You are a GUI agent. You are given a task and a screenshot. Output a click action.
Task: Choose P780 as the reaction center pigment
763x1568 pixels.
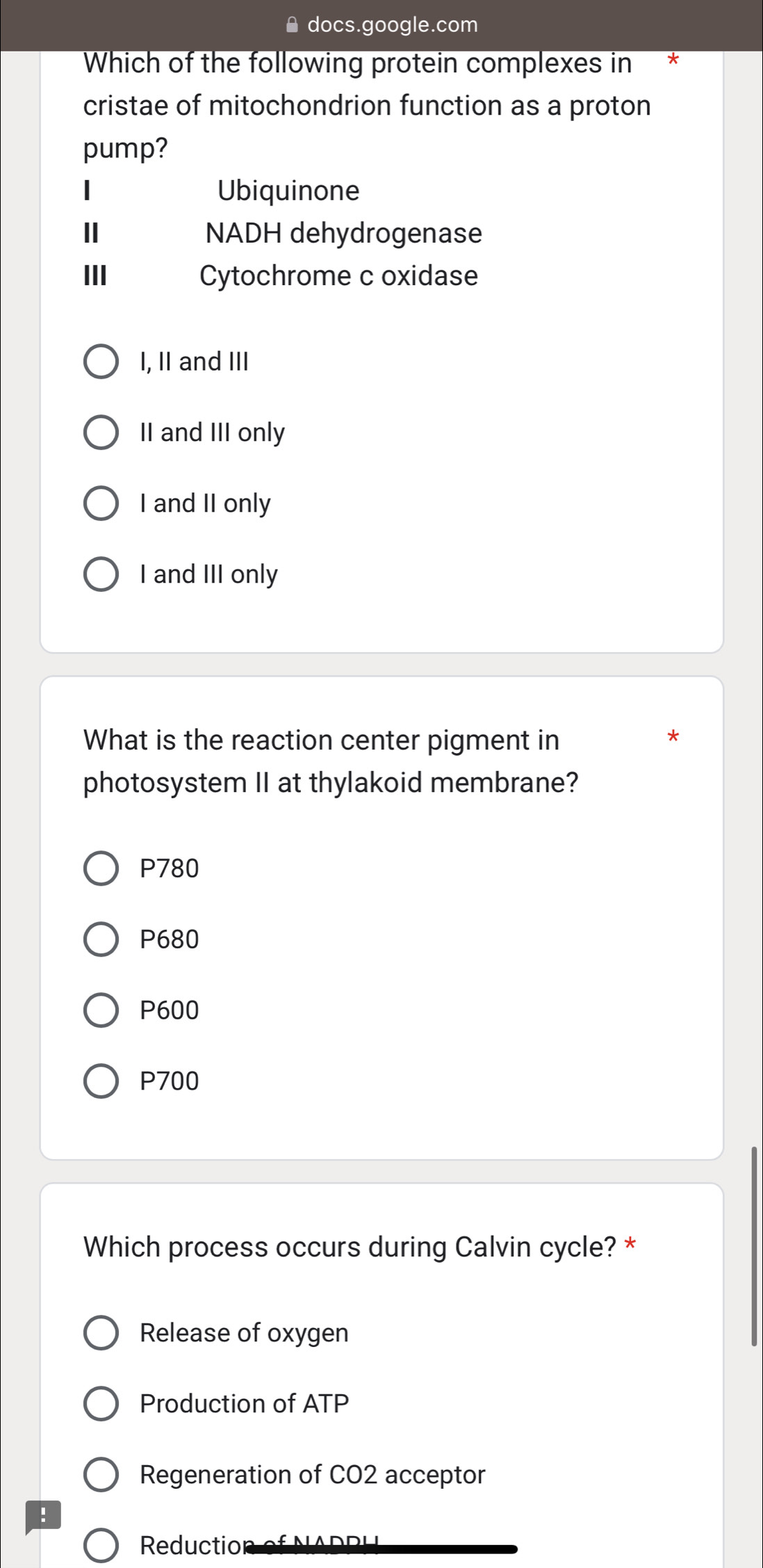click(101, 868)
